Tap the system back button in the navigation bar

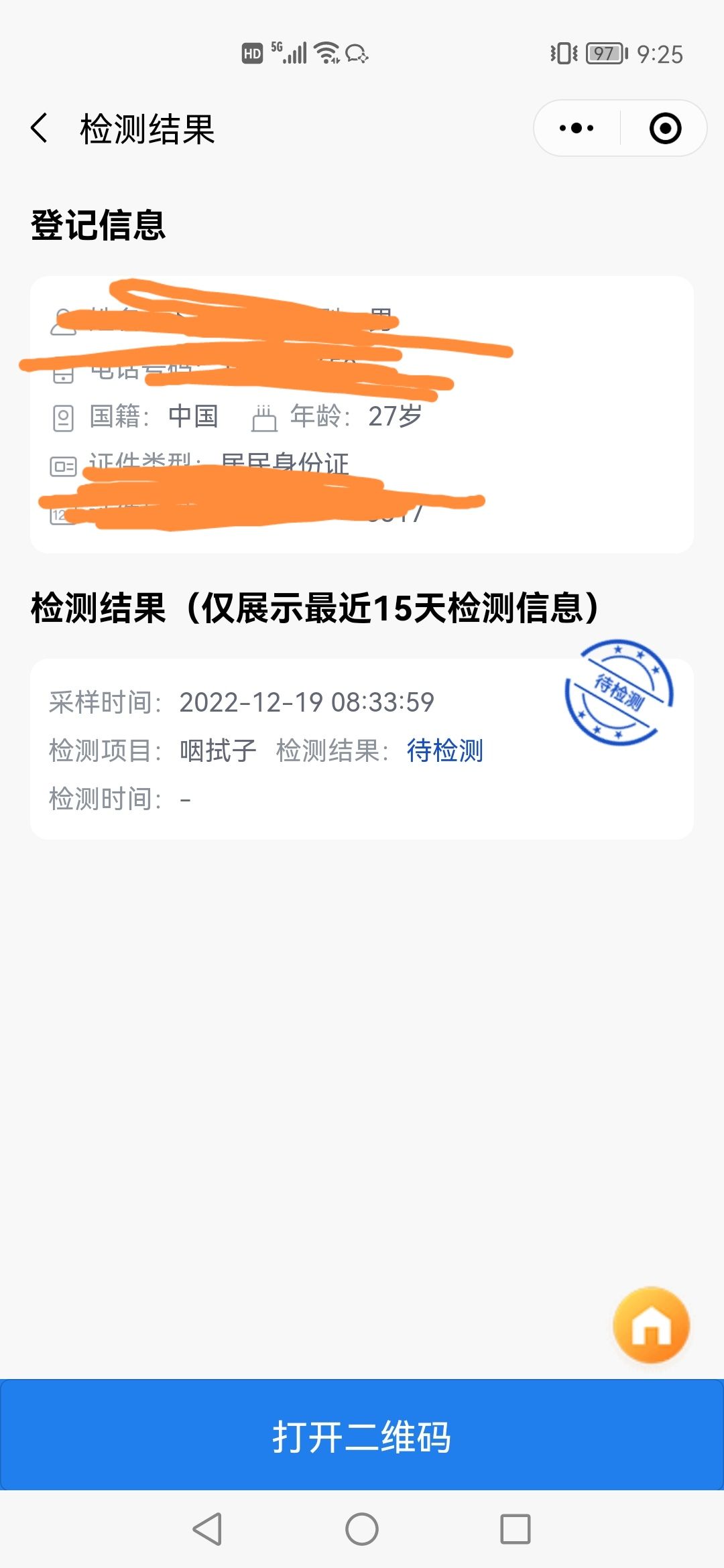point(207,1529)
